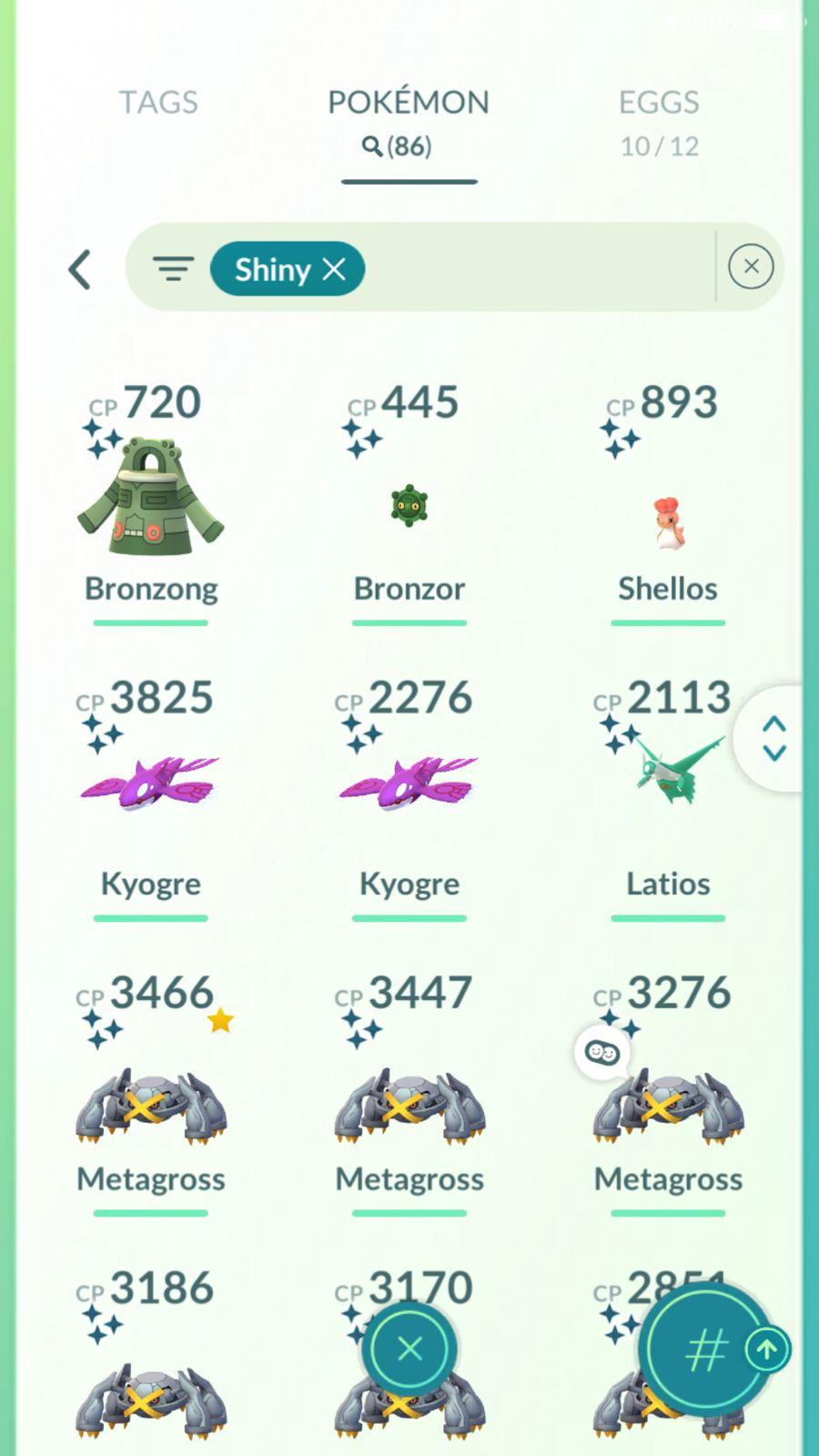
Task: Close the Pokémon list with X button
Action: [x=409, y=1349]
